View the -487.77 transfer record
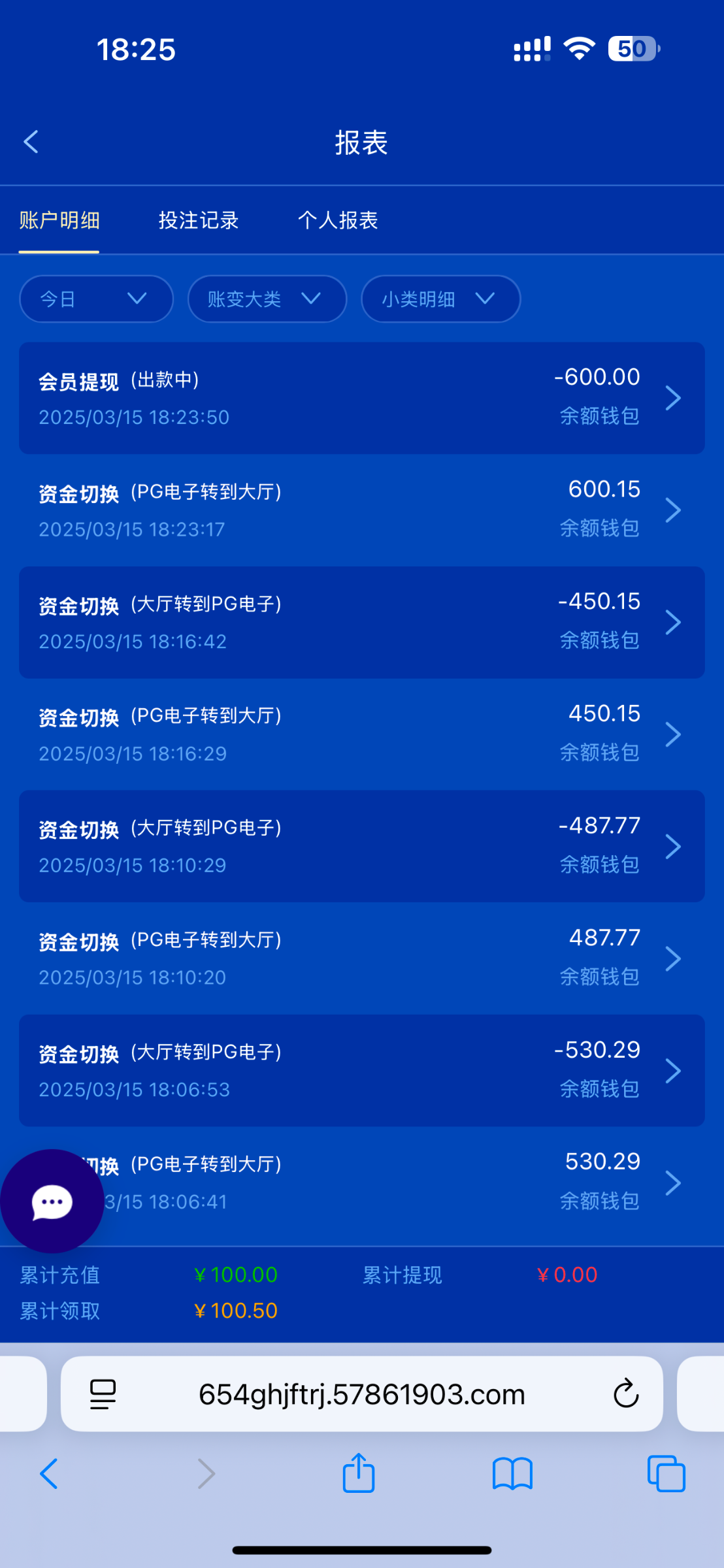The width and height of the screenshot is (724, 1568). point(362,846)
